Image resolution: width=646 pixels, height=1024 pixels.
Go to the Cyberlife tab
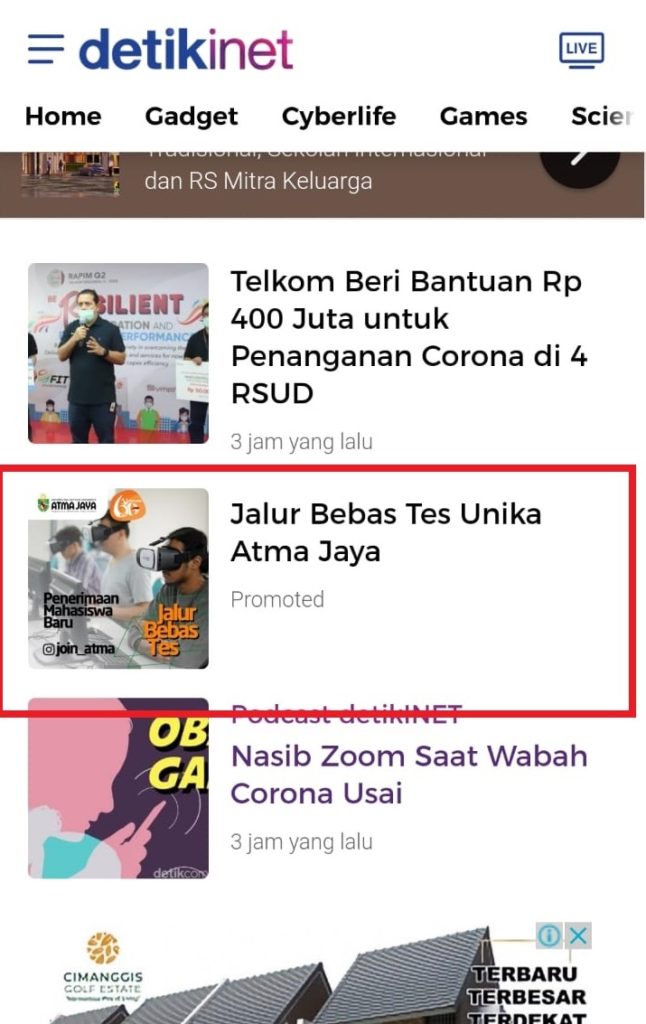[338, 116]
